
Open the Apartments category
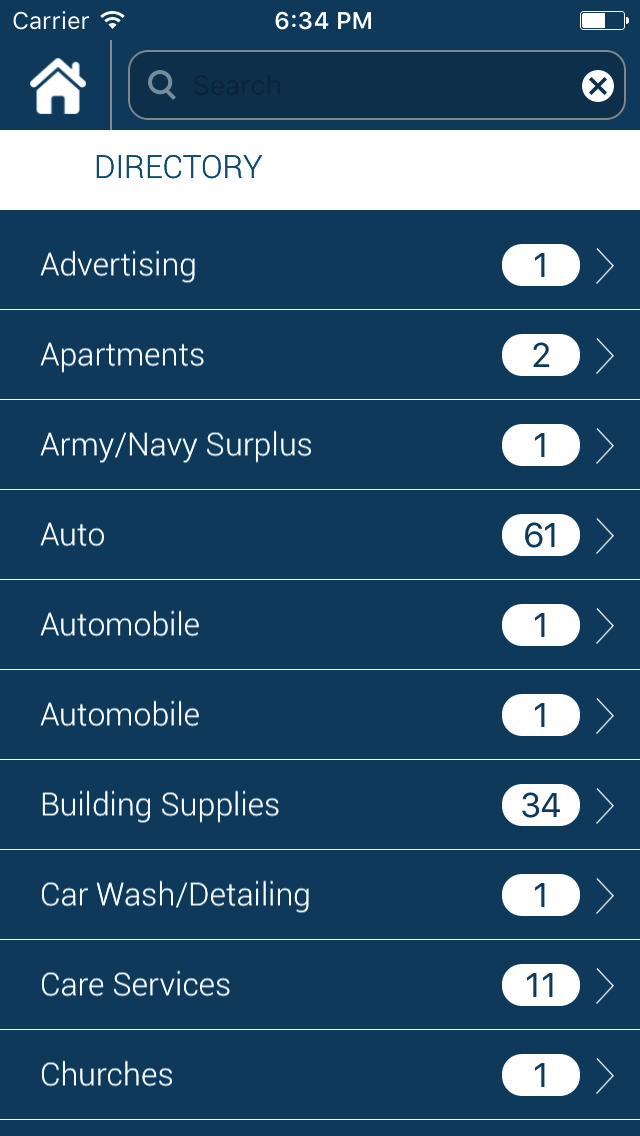point(320,355)
